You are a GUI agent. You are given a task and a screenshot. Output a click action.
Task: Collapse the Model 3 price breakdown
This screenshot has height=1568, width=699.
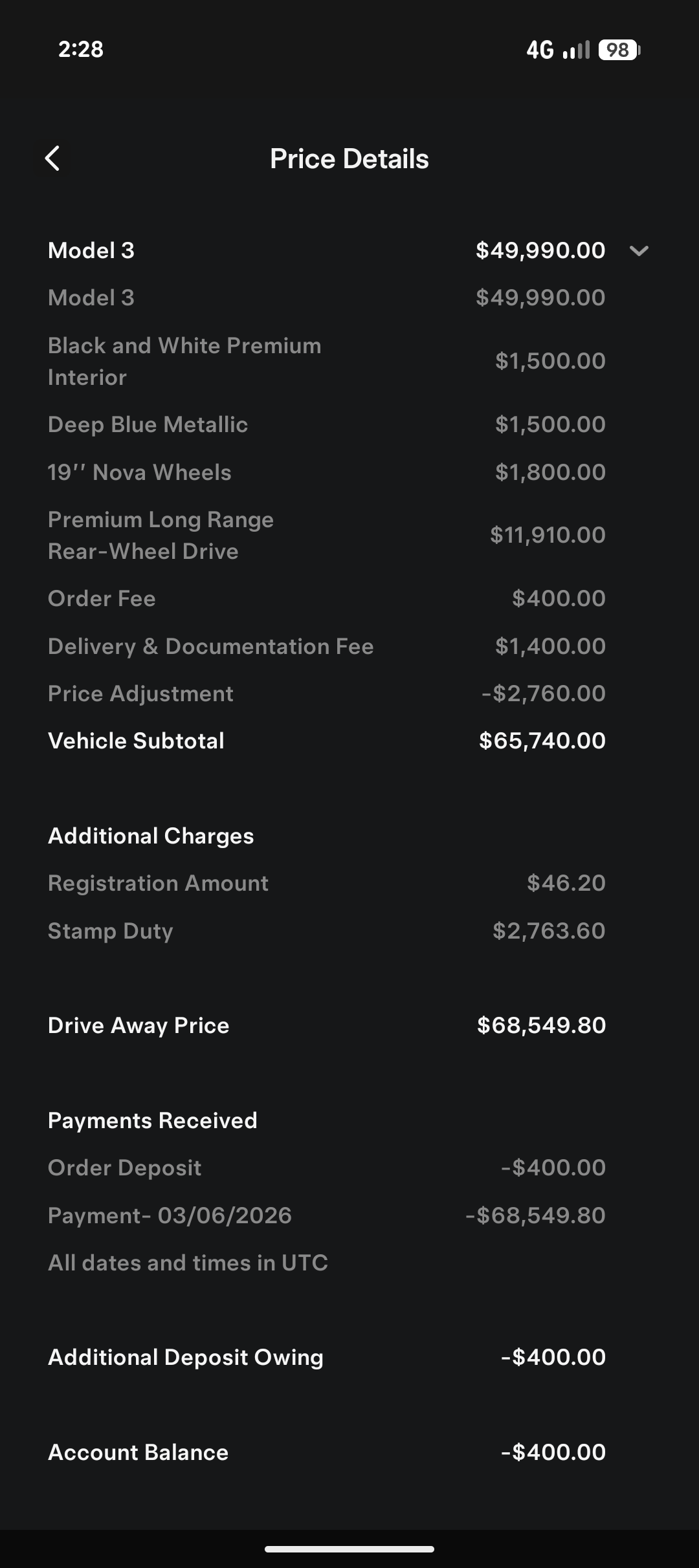(639, 251)
